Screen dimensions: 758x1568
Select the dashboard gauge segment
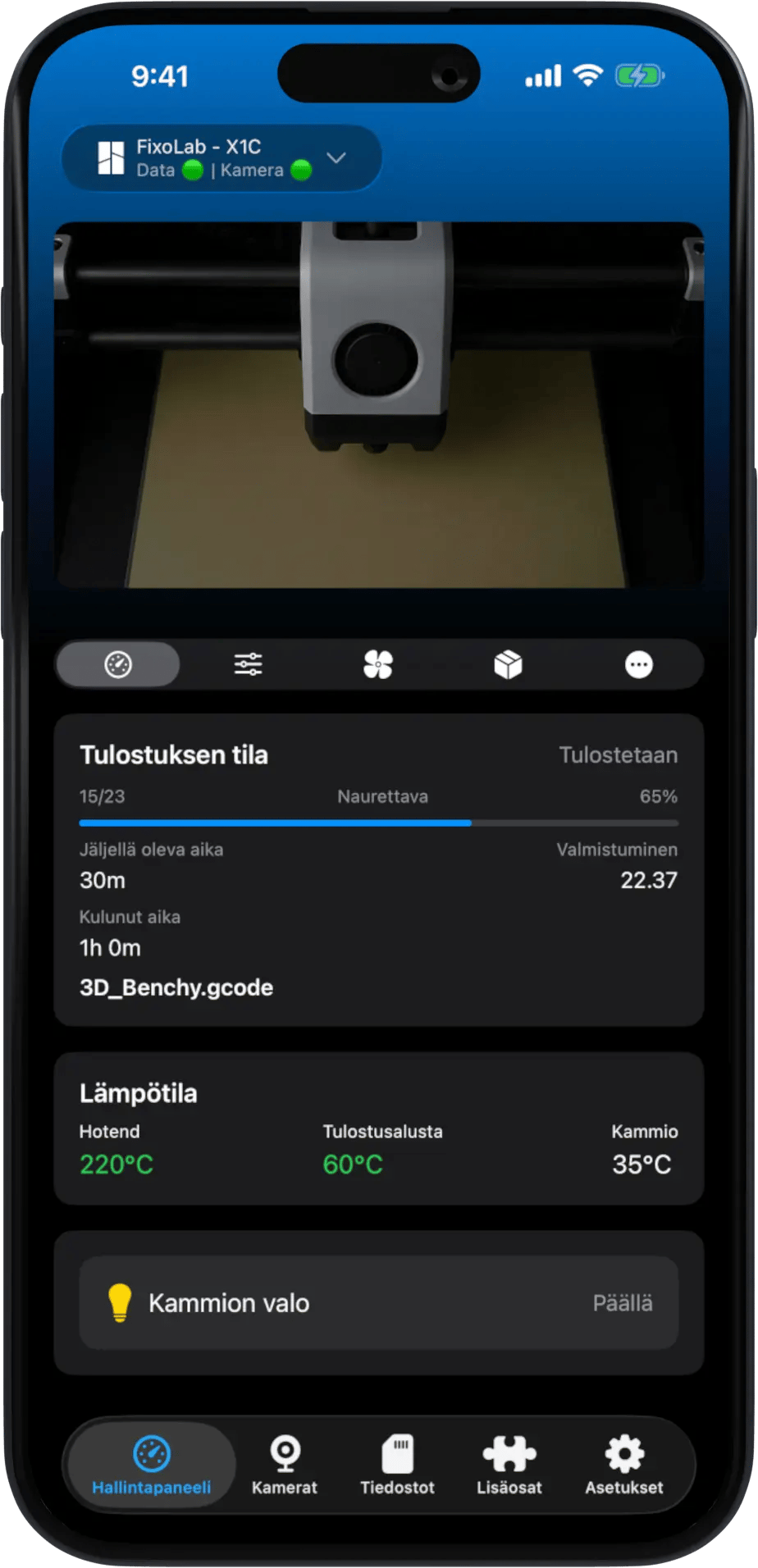point(118,664)
